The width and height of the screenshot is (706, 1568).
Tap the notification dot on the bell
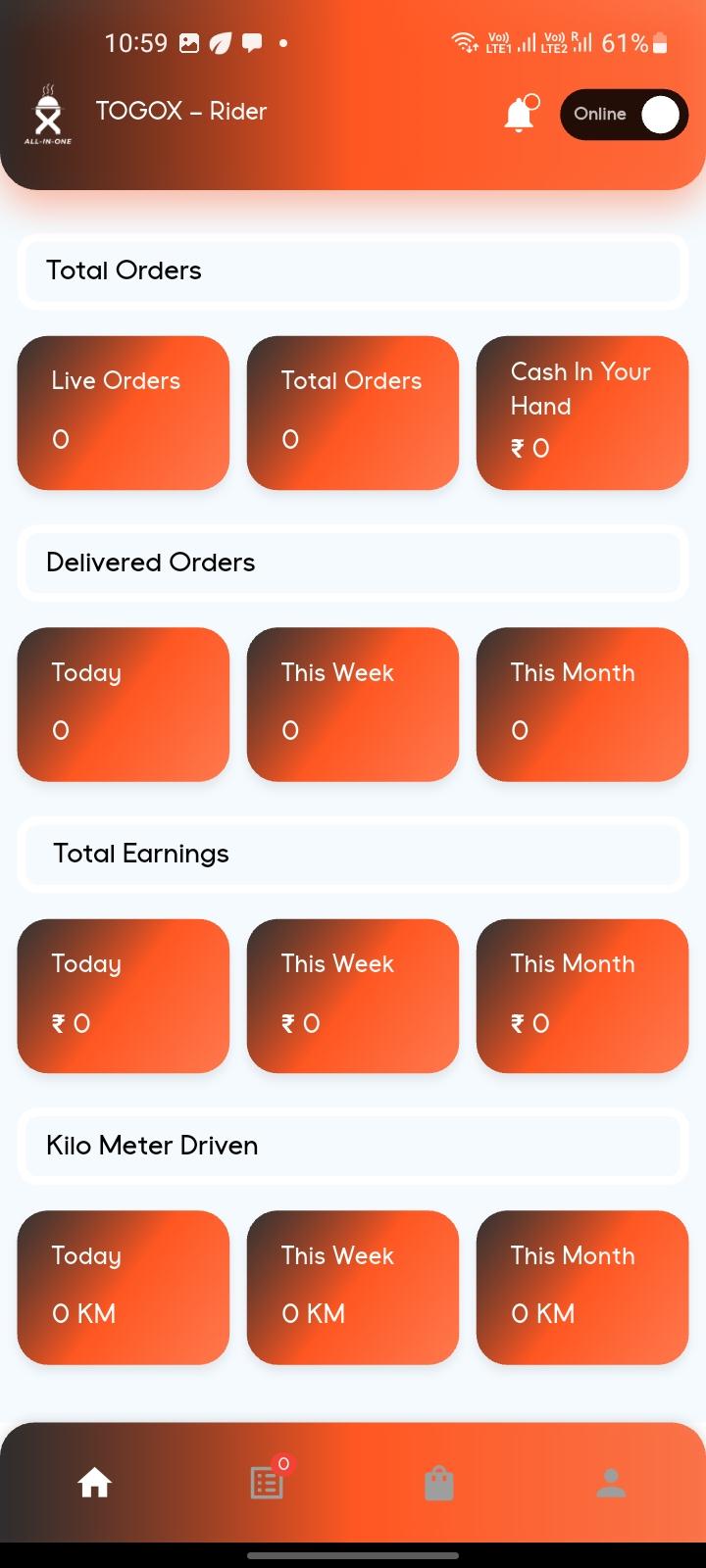pos(532,98)
